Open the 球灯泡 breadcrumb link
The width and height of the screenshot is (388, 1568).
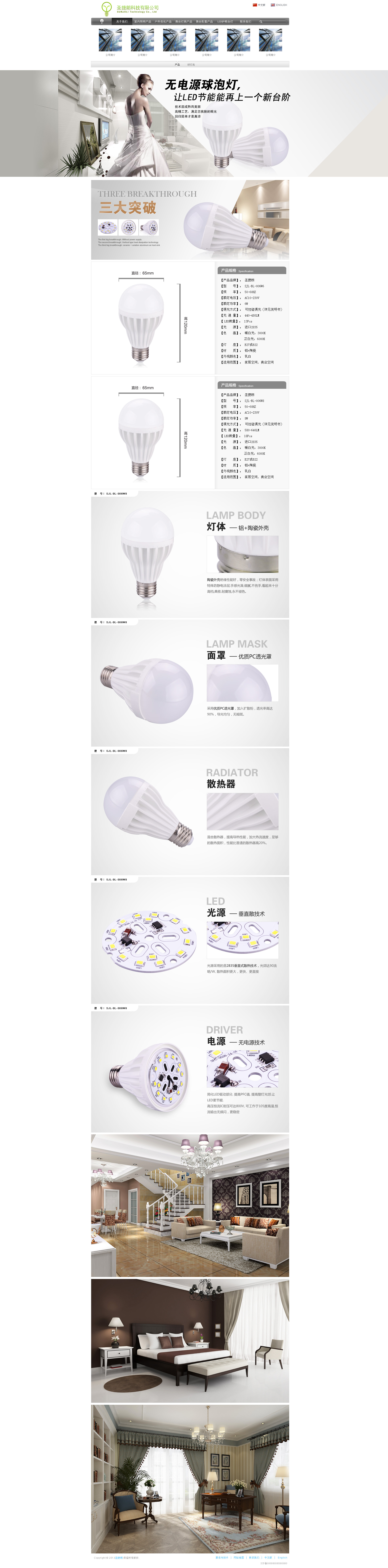pos(191,65)
